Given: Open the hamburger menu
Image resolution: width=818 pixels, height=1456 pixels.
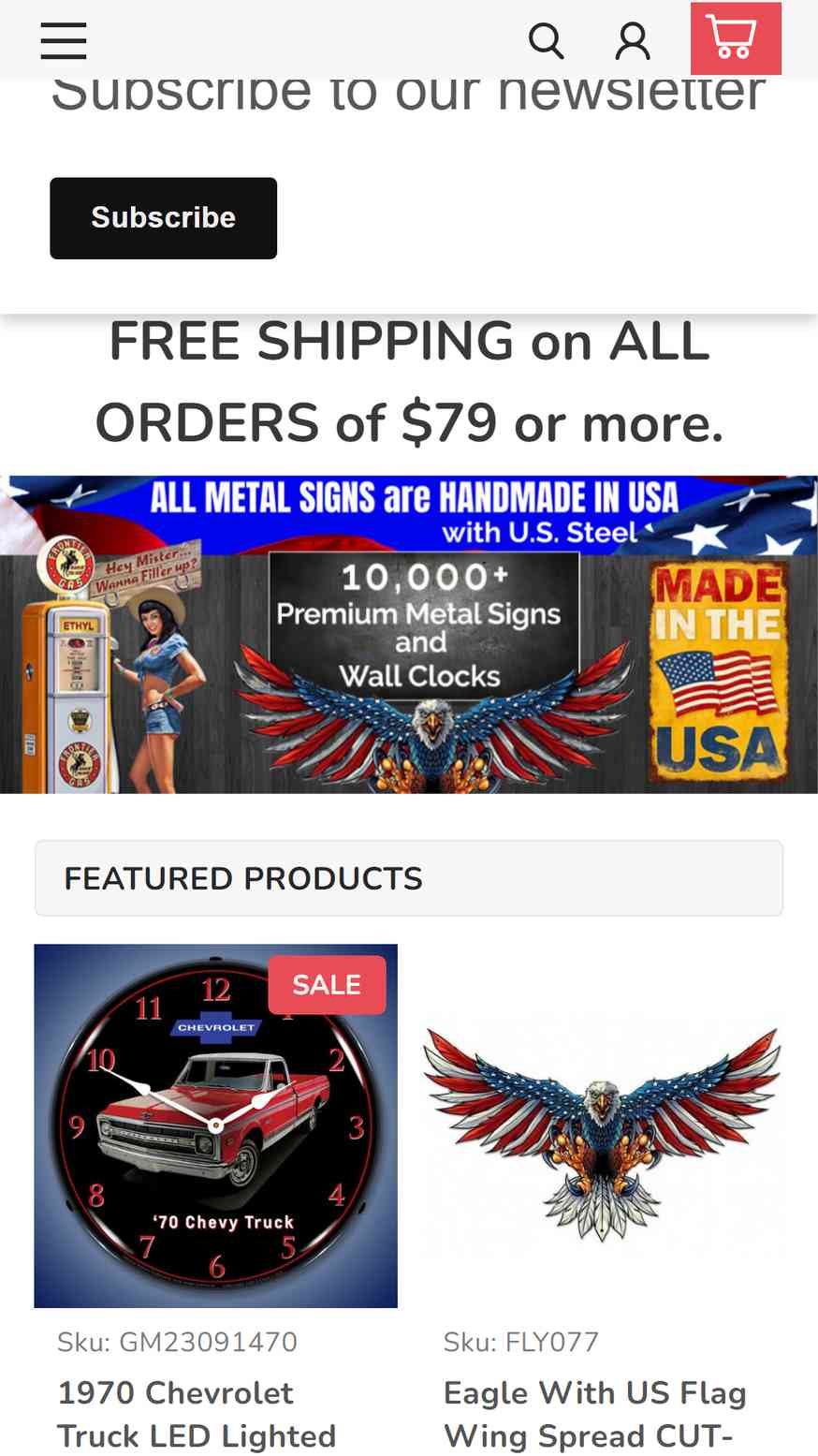Looking at the screenshot, I should pyautogui.click(x=64, y=41).
